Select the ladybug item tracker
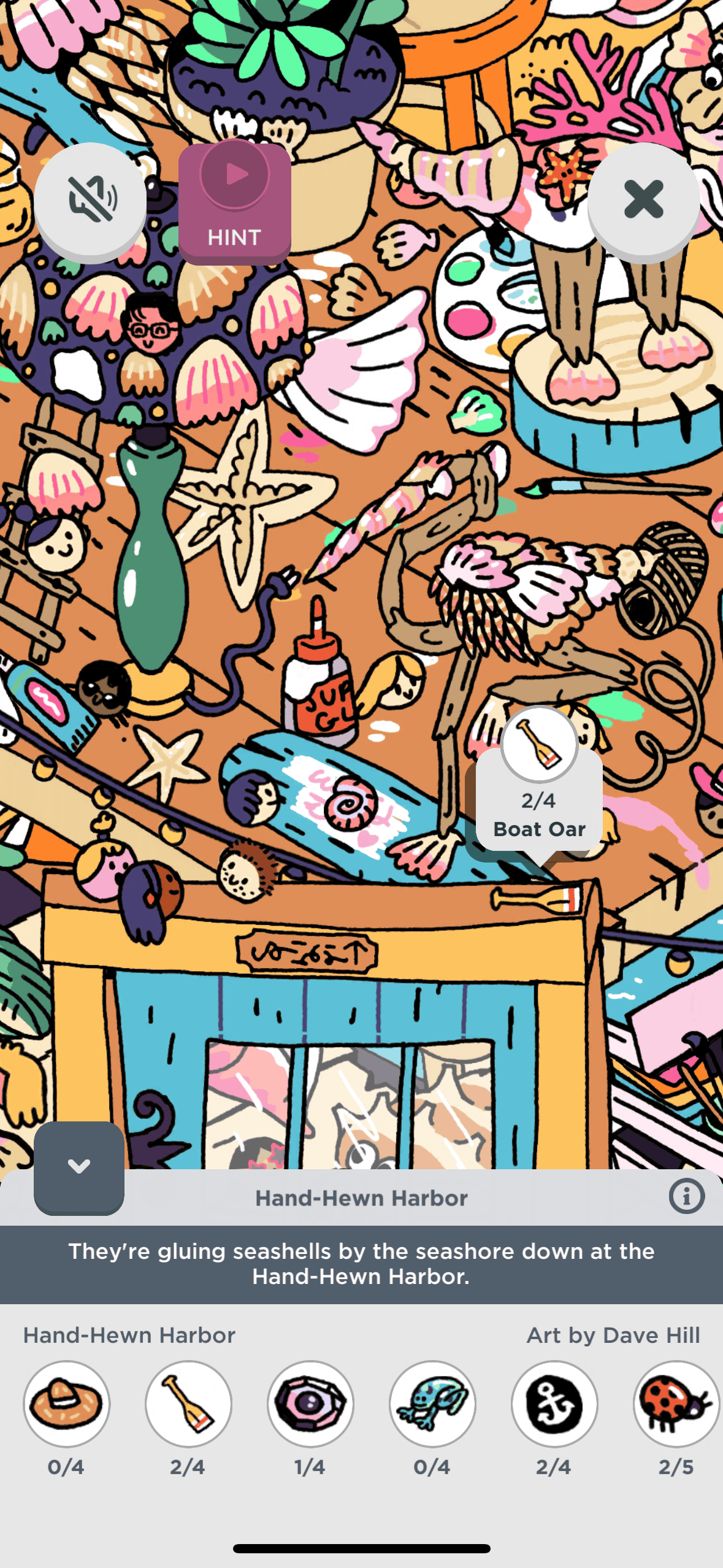 pos(675,1404)
